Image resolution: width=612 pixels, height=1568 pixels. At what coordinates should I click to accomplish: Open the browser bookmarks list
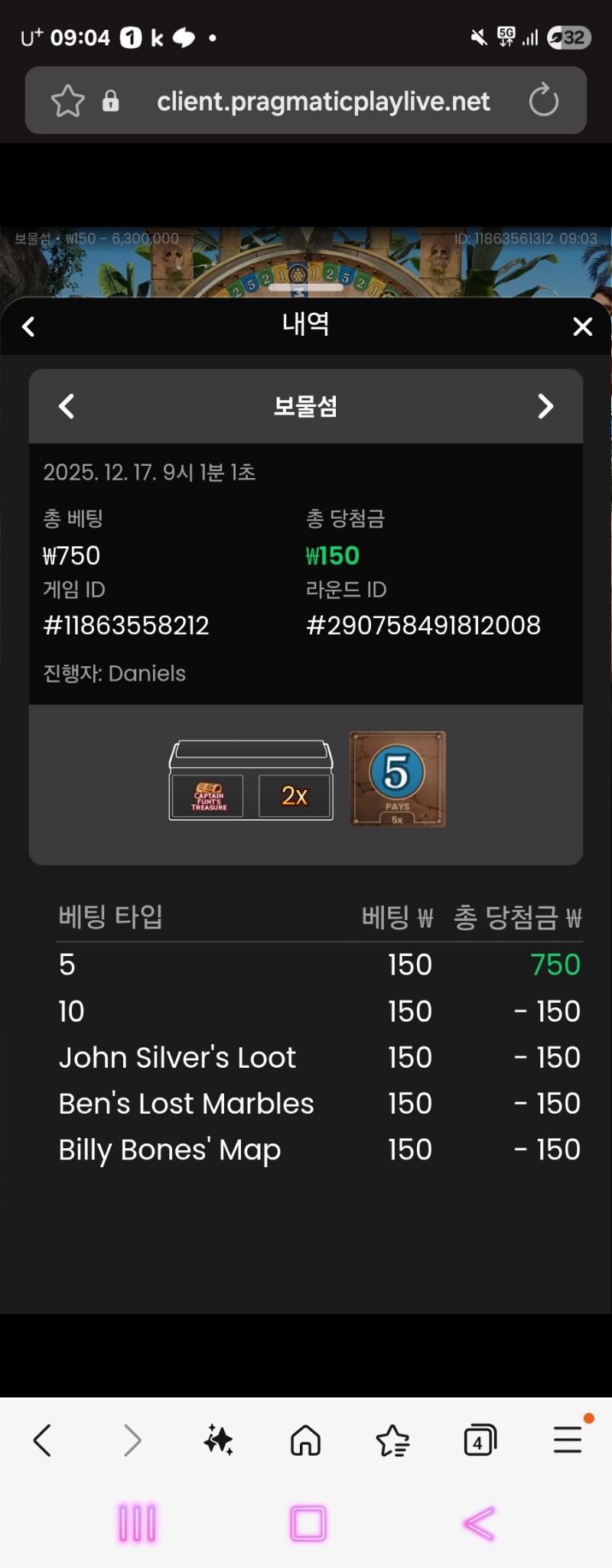point(392,1440)
